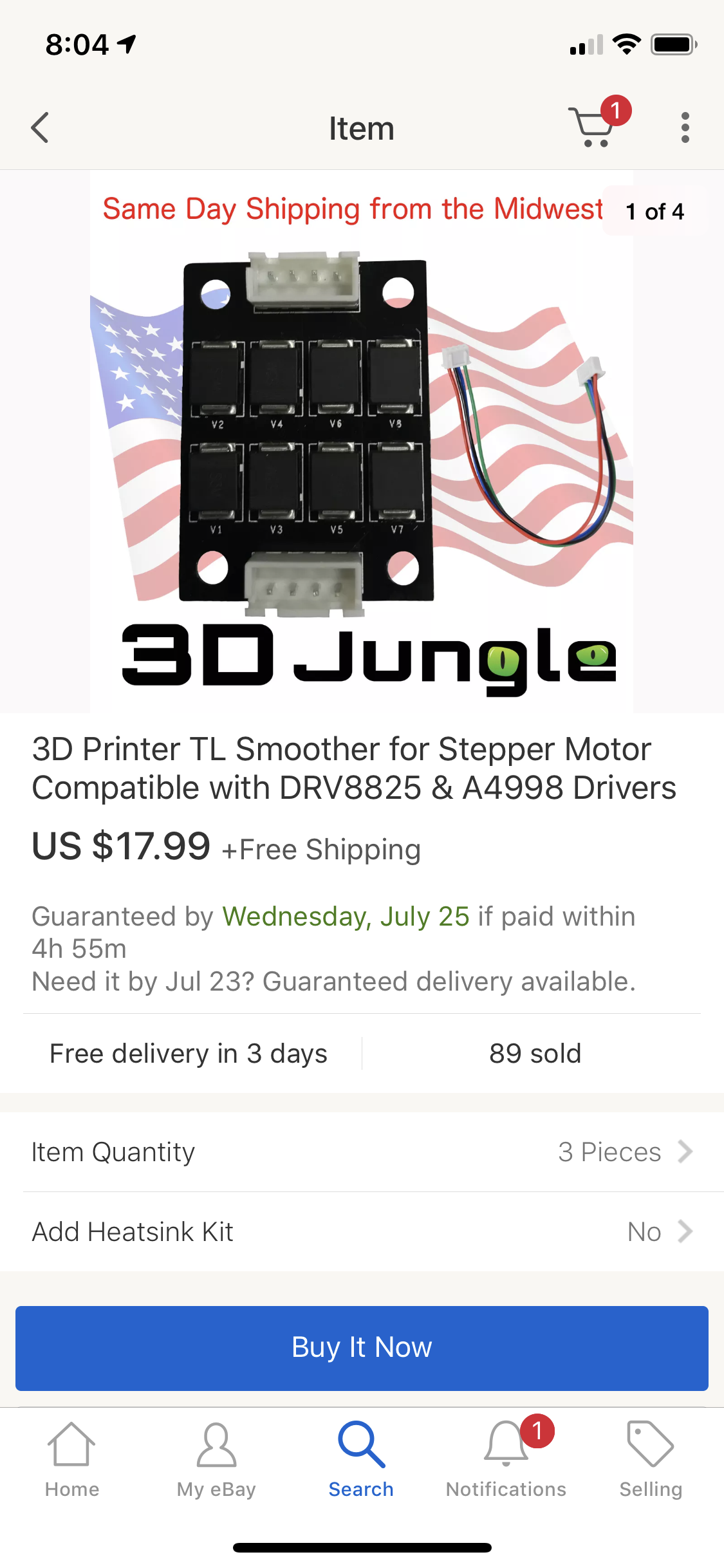The height and width of the screenshot is (1568, 724).
Task: Tap Buy It Now
Action: tap(362, 1348)
